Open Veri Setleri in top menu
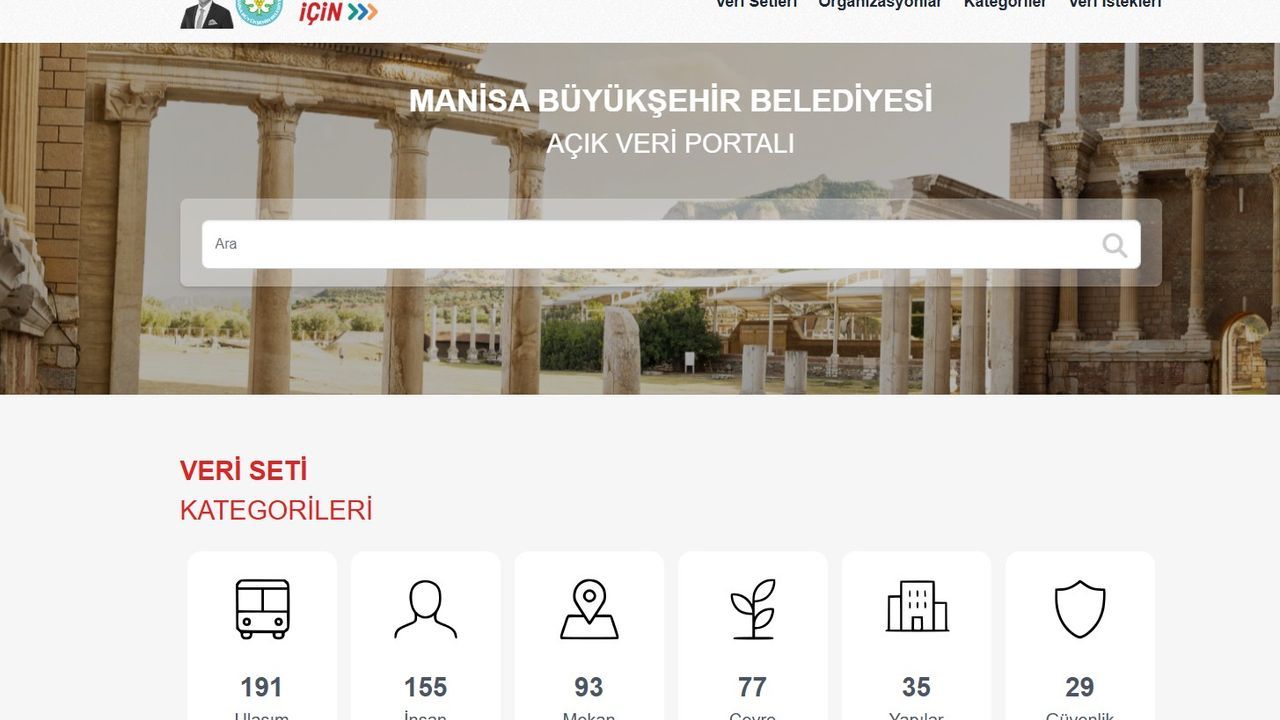Screen dimensions: 1280x720 pos(756,5)
